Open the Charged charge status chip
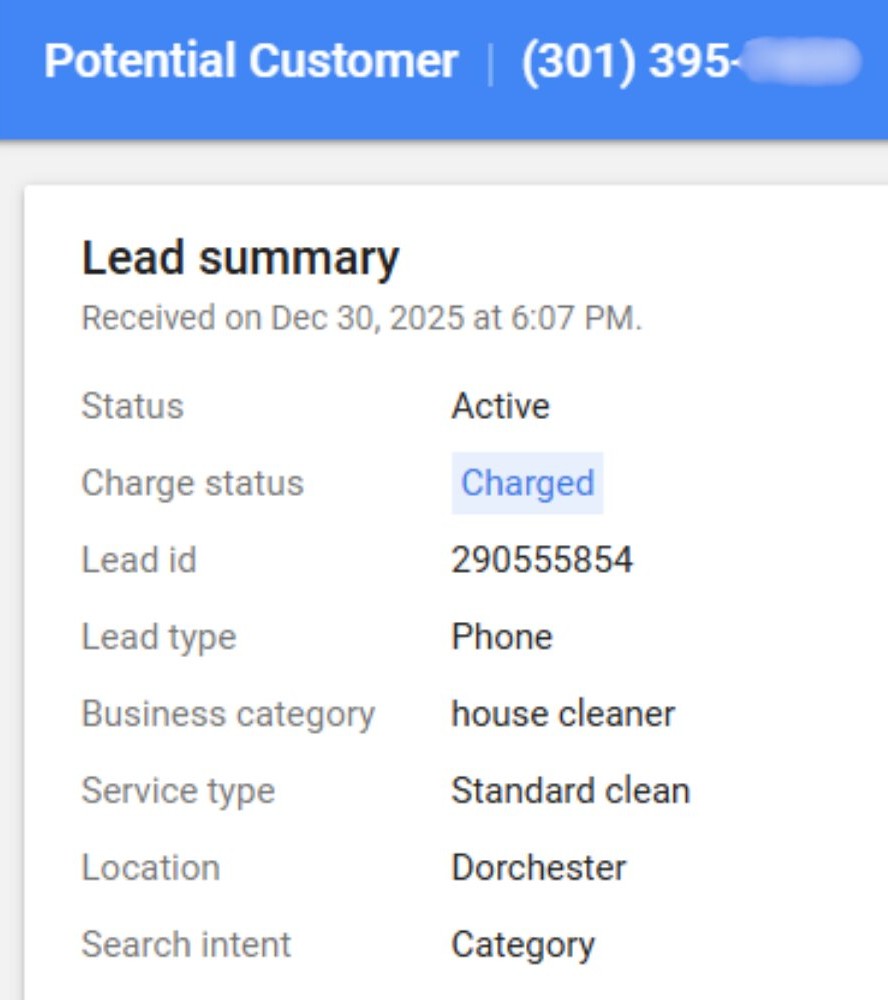 coord(527,483)
